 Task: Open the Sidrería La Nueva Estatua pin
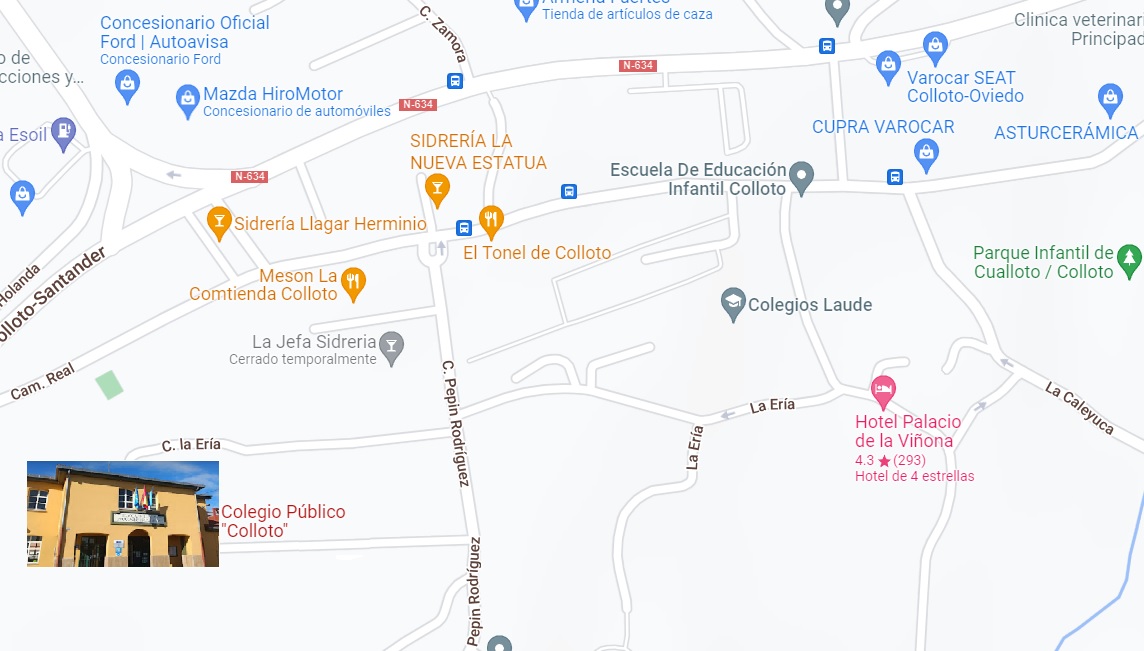[x=436, y=186]
